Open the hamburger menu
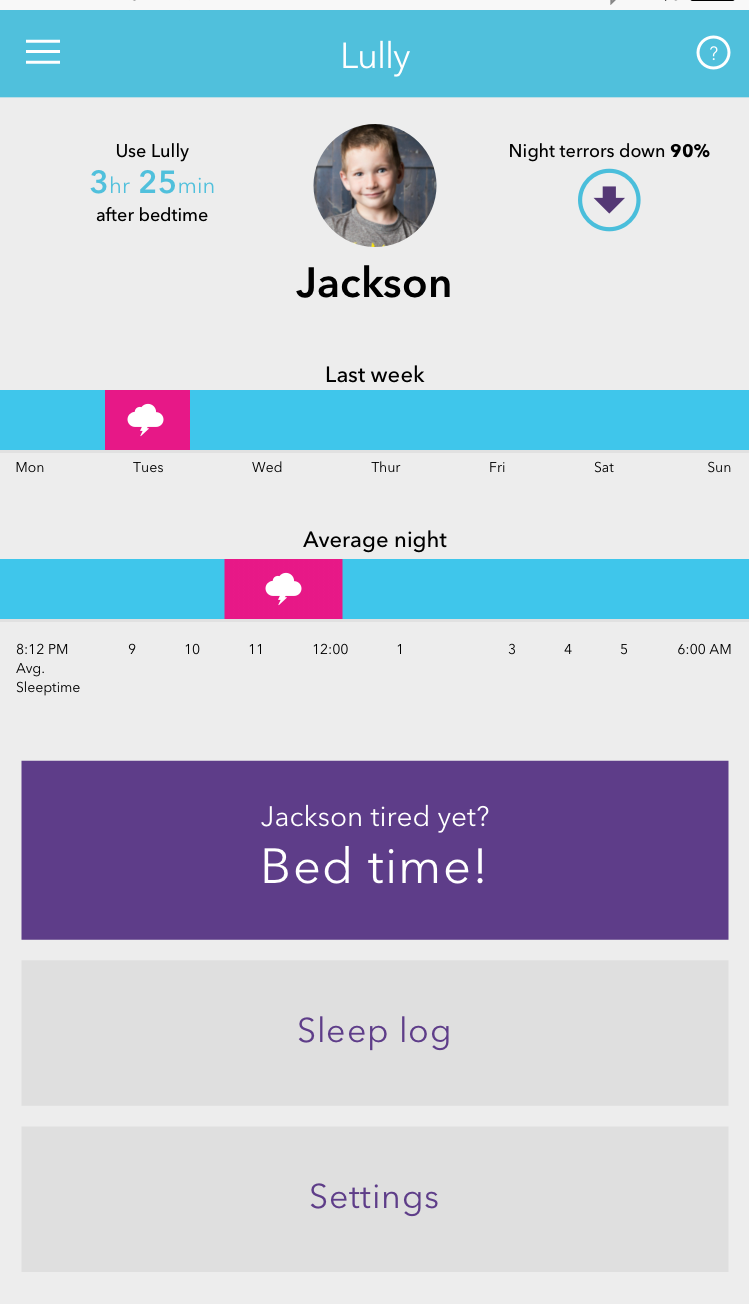Viewport: 749px width, 1304px height. point(43,53)
